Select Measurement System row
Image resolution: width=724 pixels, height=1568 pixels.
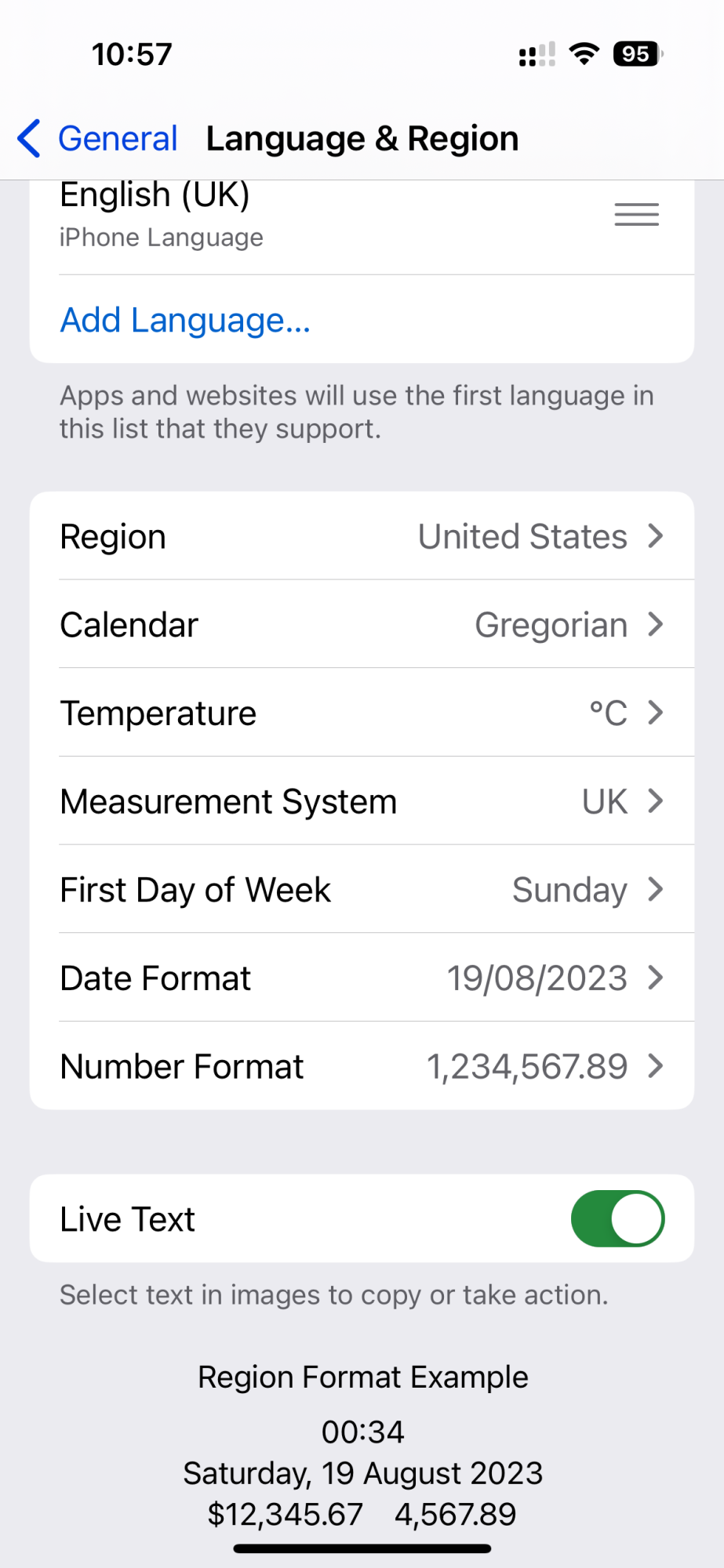(x=362, y=801)
